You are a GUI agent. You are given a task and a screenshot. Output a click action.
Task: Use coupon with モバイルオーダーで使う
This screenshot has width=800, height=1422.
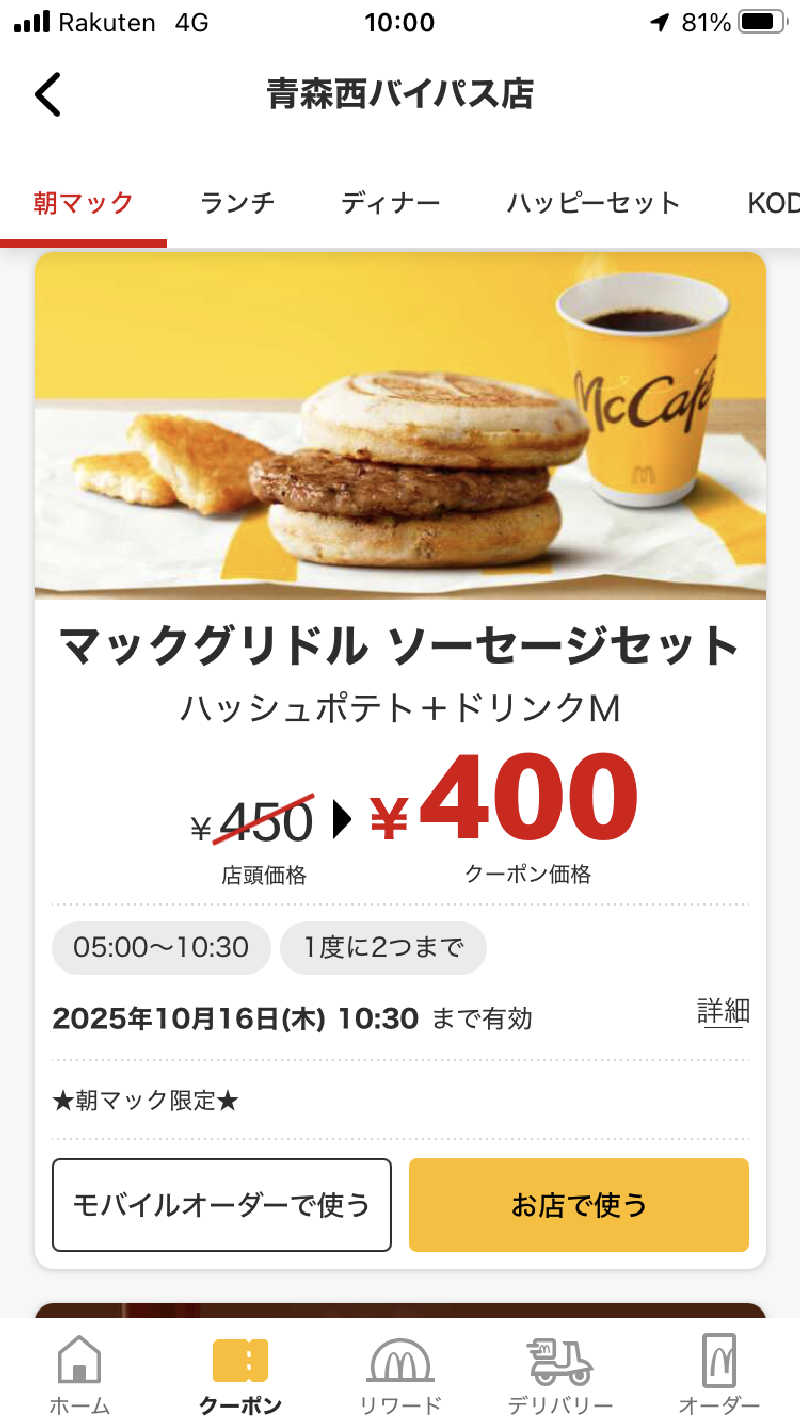coord(221,1205)
